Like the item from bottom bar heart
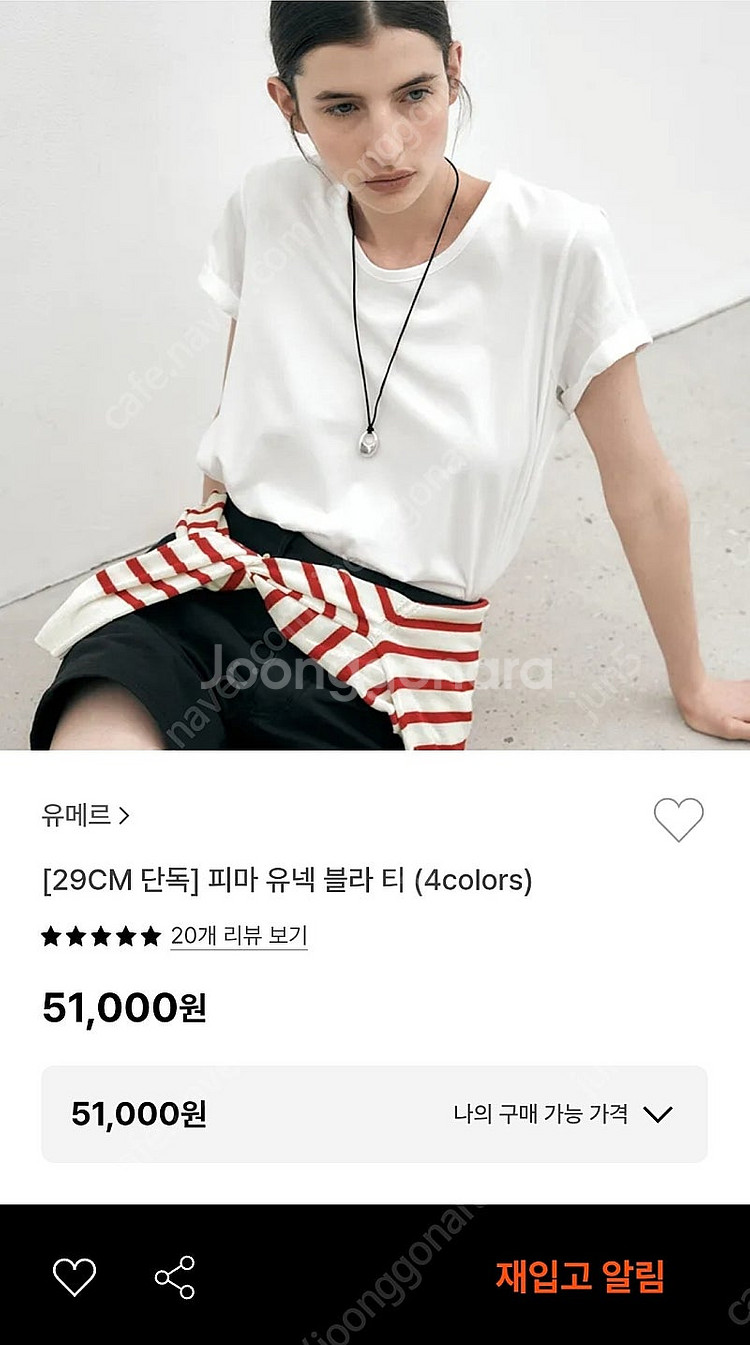The height and width of the screenshot is (1345, 750). 74,1277
